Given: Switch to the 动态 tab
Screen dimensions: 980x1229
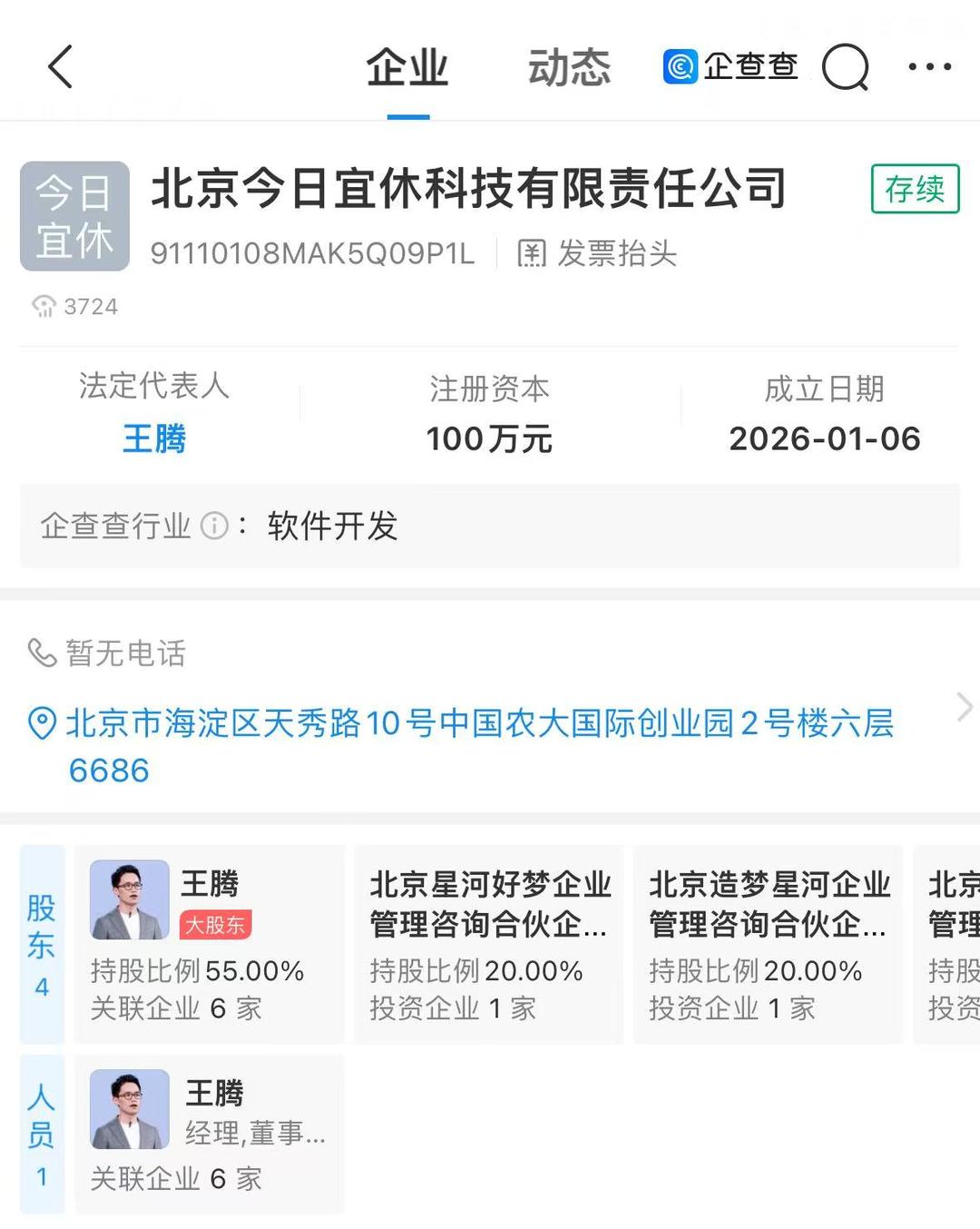Looking at the screenshot, I should pos(569,68).
